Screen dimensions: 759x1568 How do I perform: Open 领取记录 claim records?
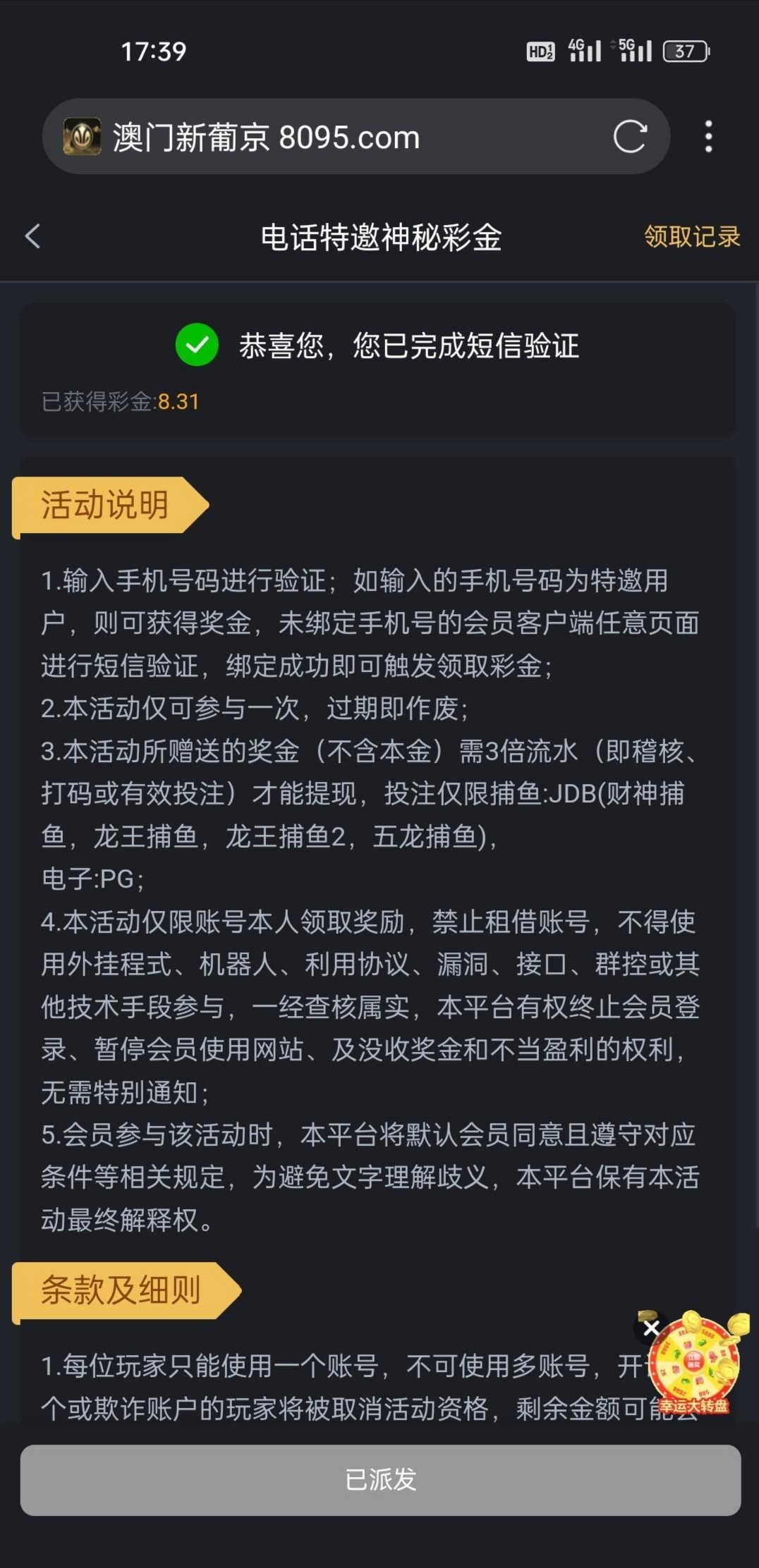[x=691, y=237]
